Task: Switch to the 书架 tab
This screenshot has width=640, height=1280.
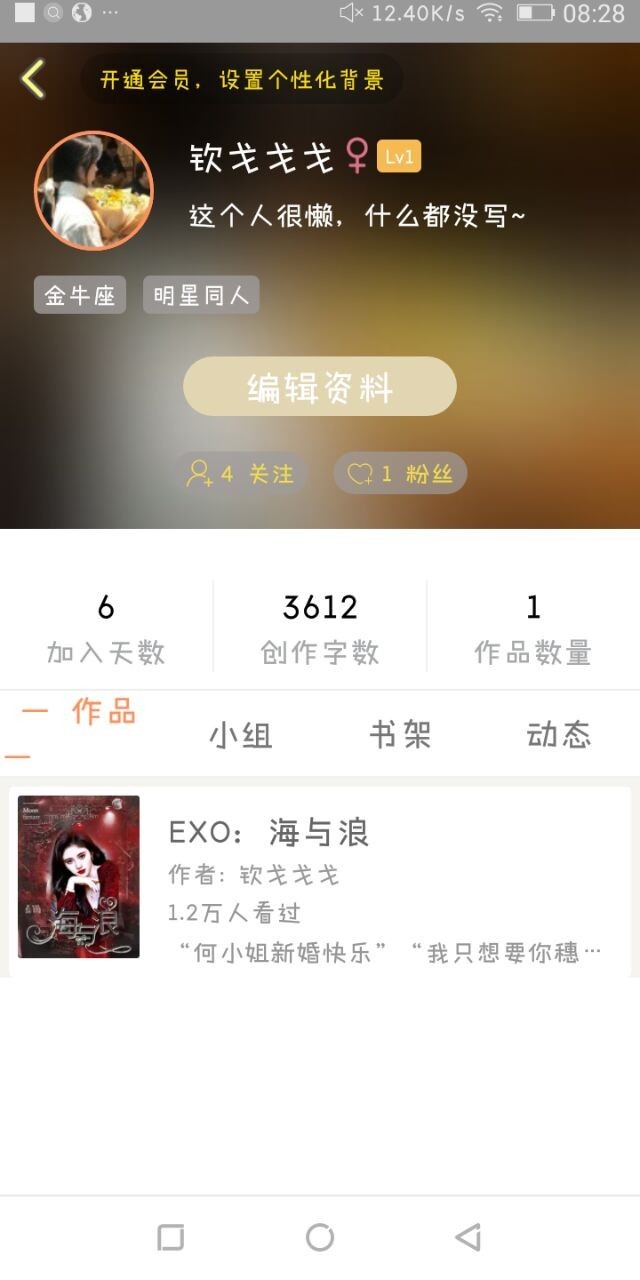Action: tap(400, 735)
